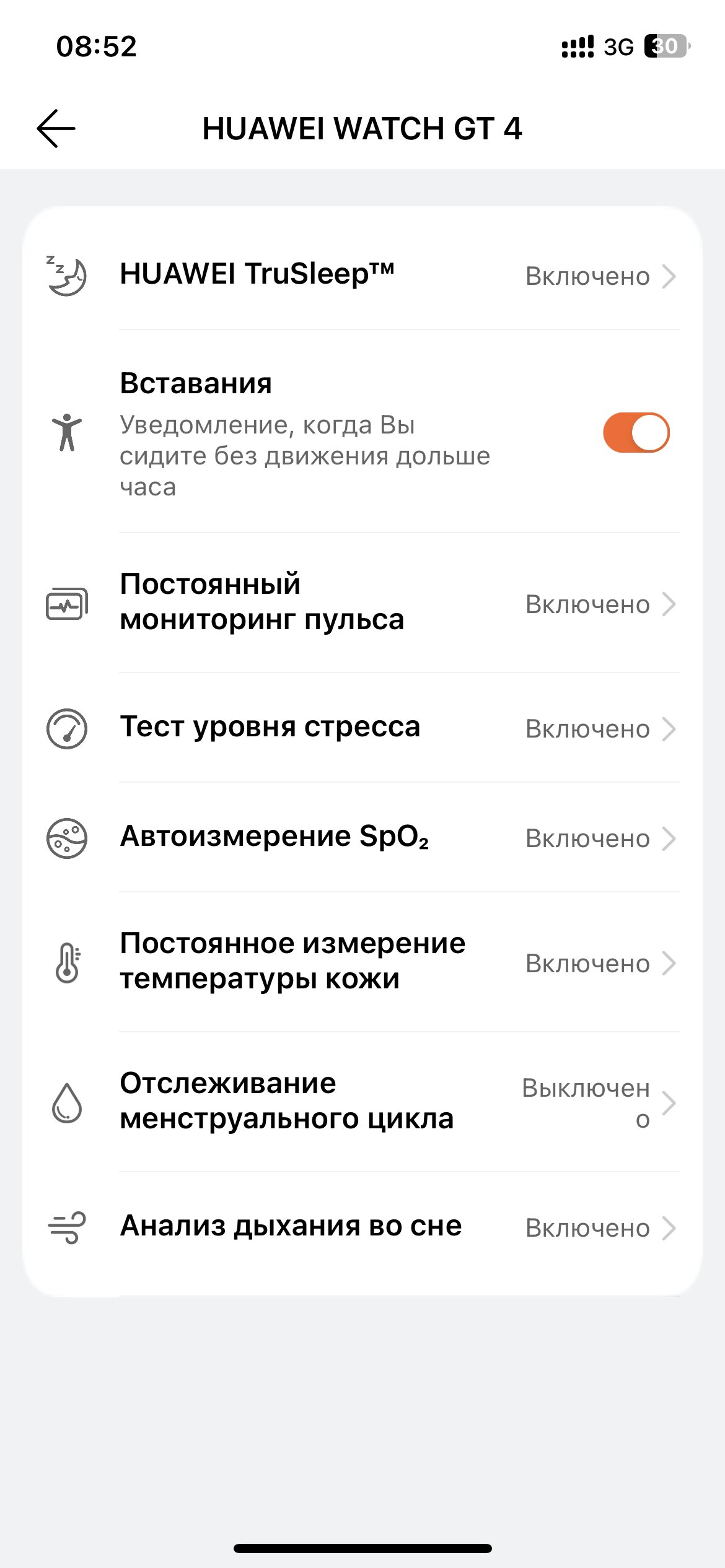The image size is (725, 1568).
Task: Go back using the arrow icon
Action: coord(56,129)
